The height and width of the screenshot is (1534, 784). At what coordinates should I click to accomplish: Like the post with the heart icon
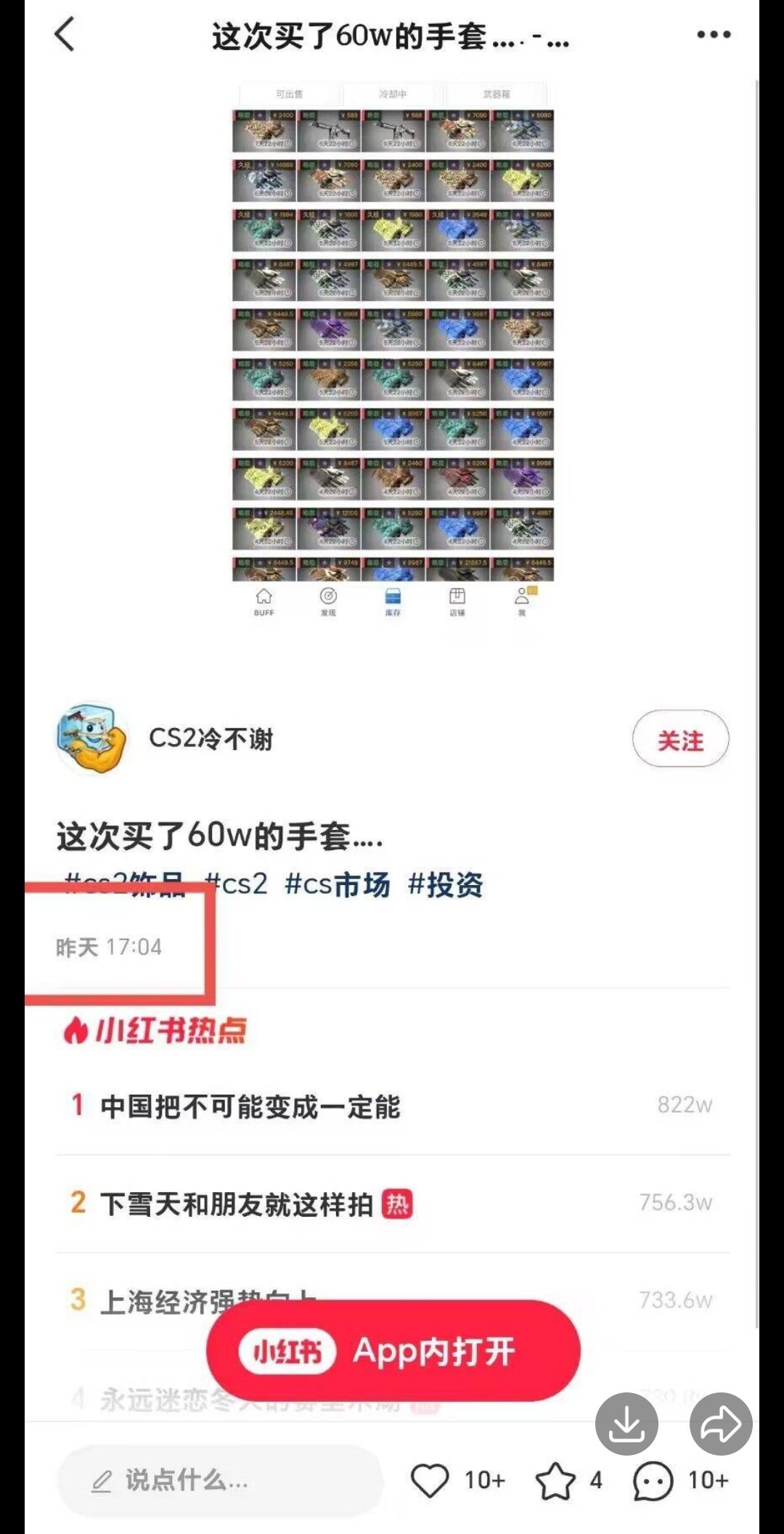coord(430,1480)
